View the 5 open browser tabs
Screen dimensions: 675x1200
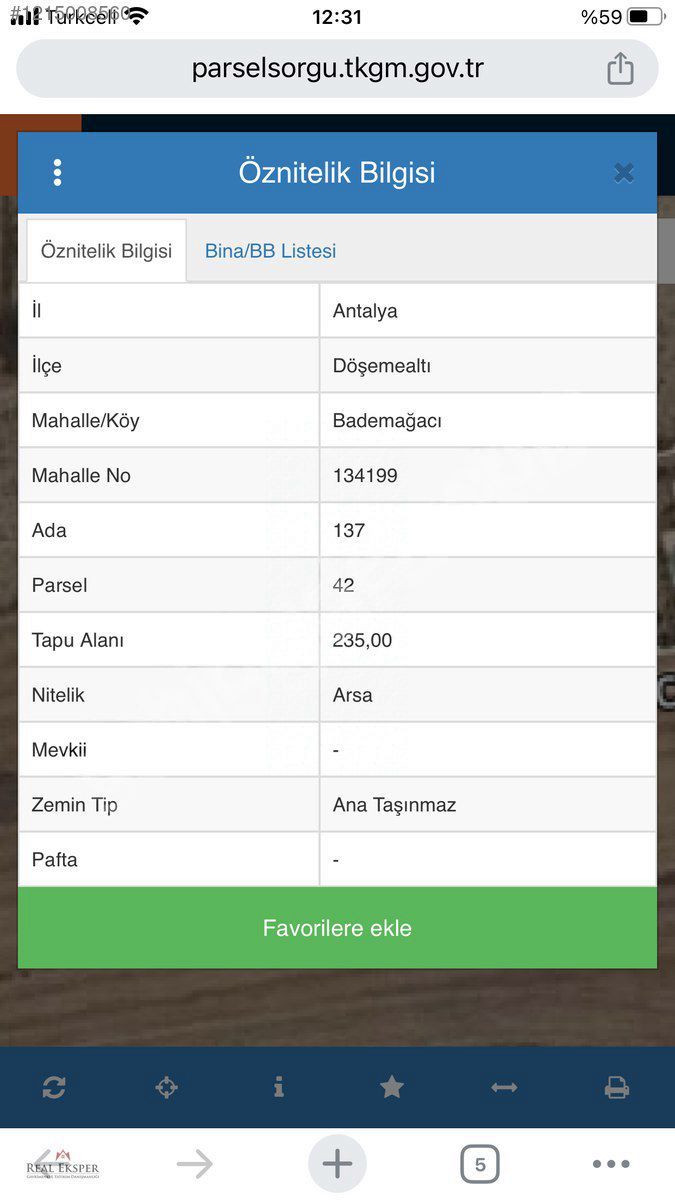pyautogui.click(x=480, y=1164)
